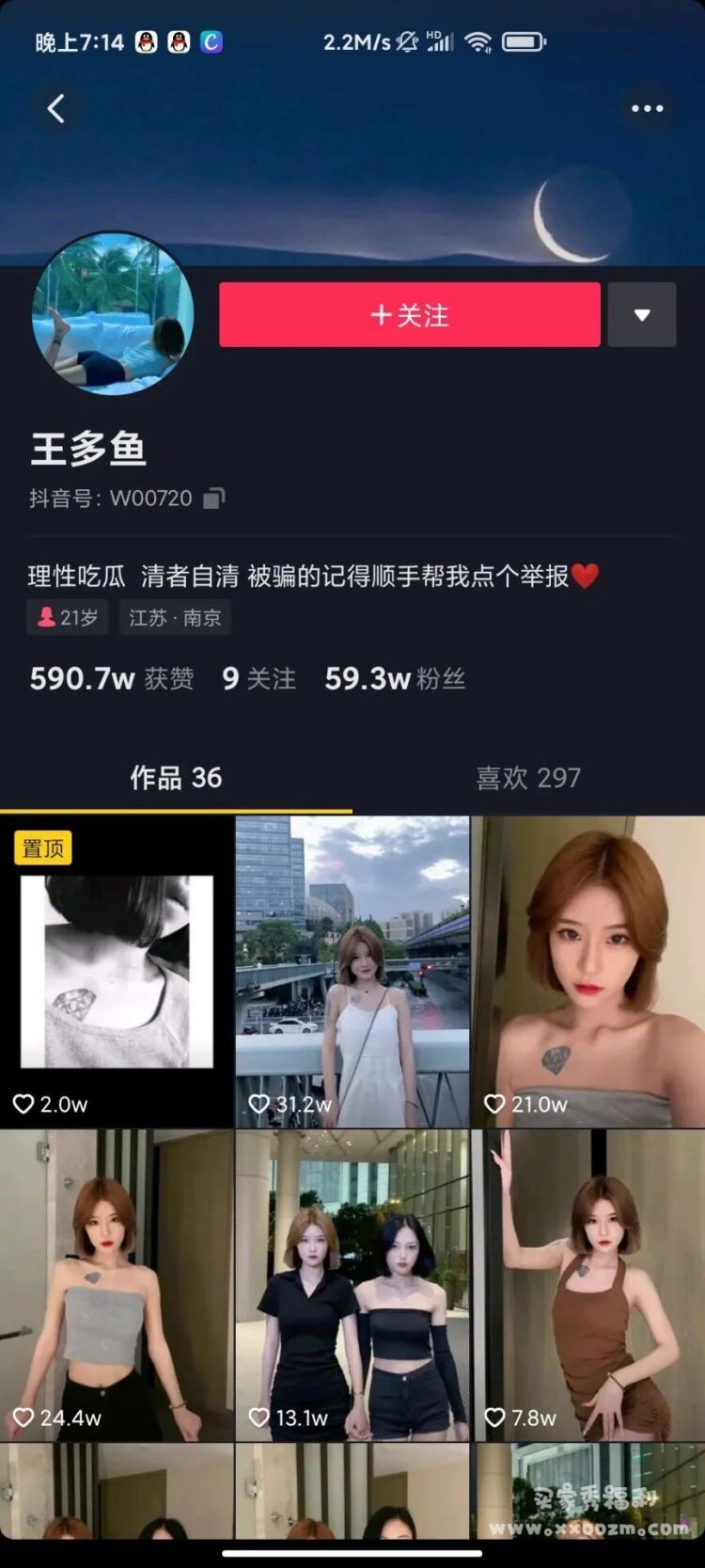Open the round profile avatar photo
The image size is (705, 1568).
coord(113,313)
